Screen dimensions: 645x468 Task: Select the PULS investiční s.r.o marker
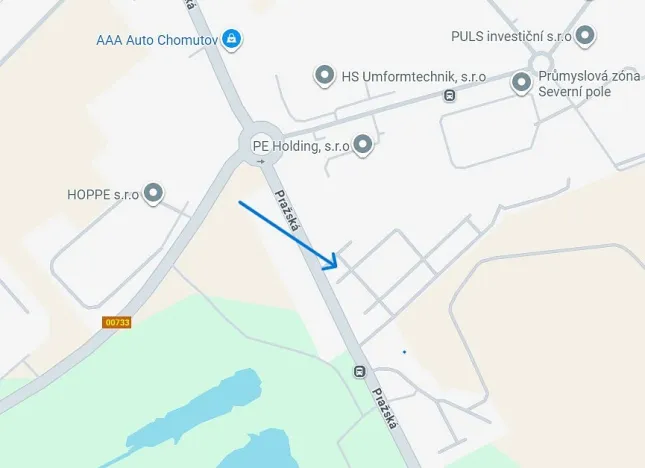pyautogui.click(x=586, y=36)
